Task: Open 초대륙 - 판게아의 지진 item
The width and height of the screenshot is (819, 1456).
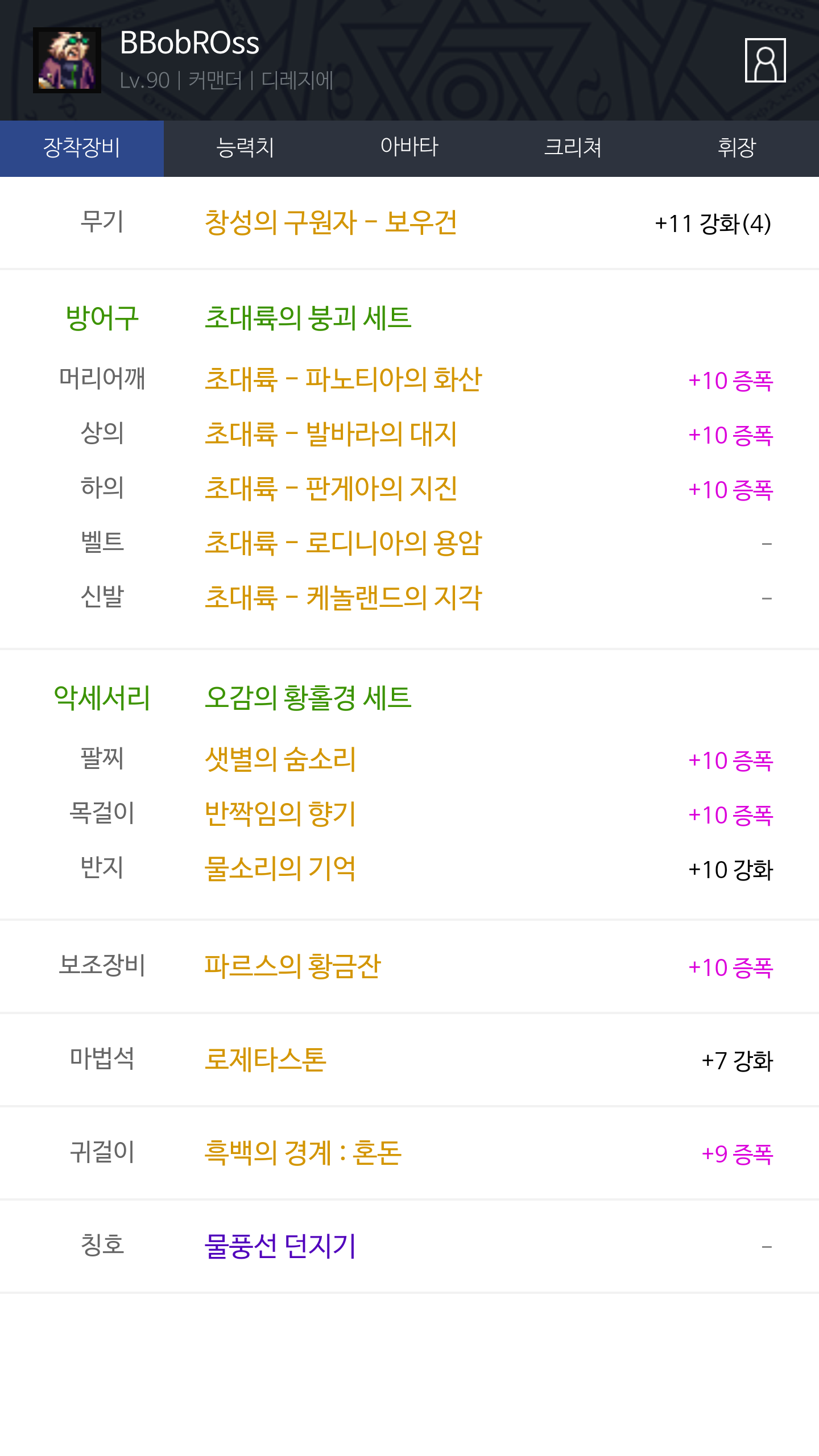Action: (x=330, y=489)
